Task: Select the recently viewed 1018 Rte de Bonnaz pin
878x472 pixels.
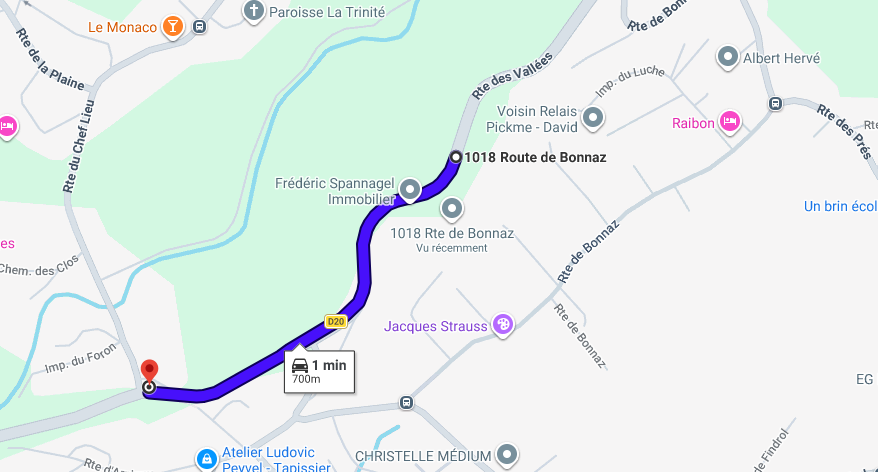Action: pos(452,208)
